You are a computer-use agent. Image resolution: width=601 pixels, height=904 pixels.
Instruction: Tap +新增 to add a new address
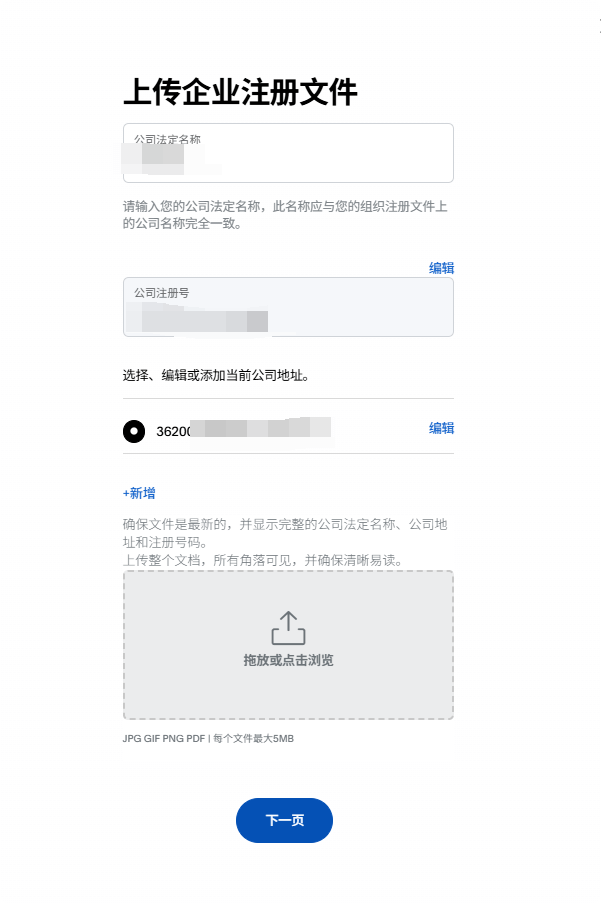click(x=139, y=494)
